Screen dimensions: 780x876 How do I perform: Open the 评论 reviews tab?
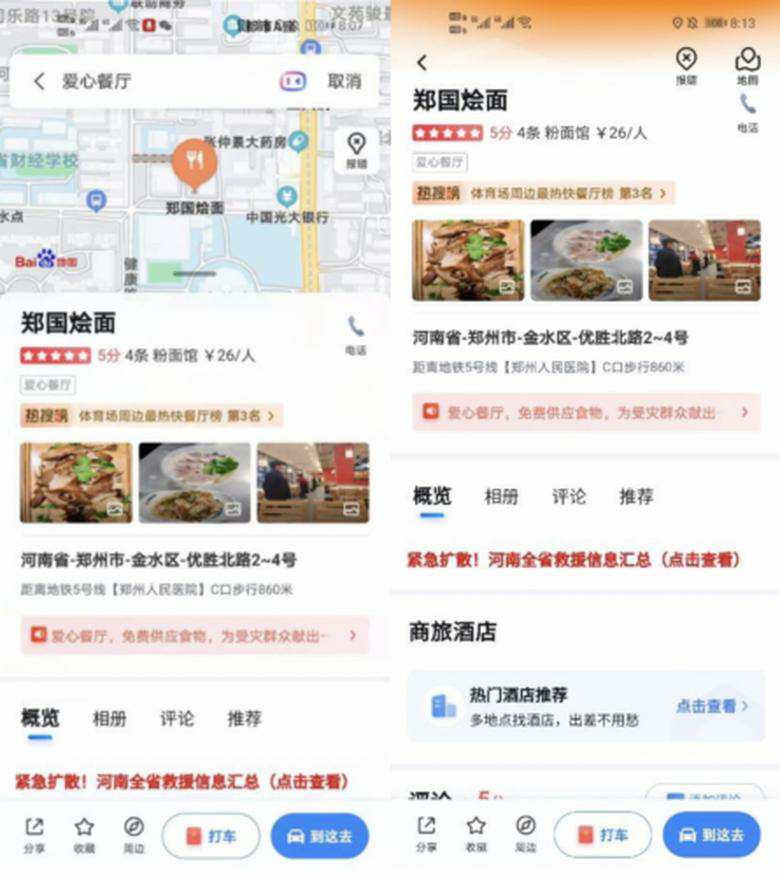(x=569, y=496)
